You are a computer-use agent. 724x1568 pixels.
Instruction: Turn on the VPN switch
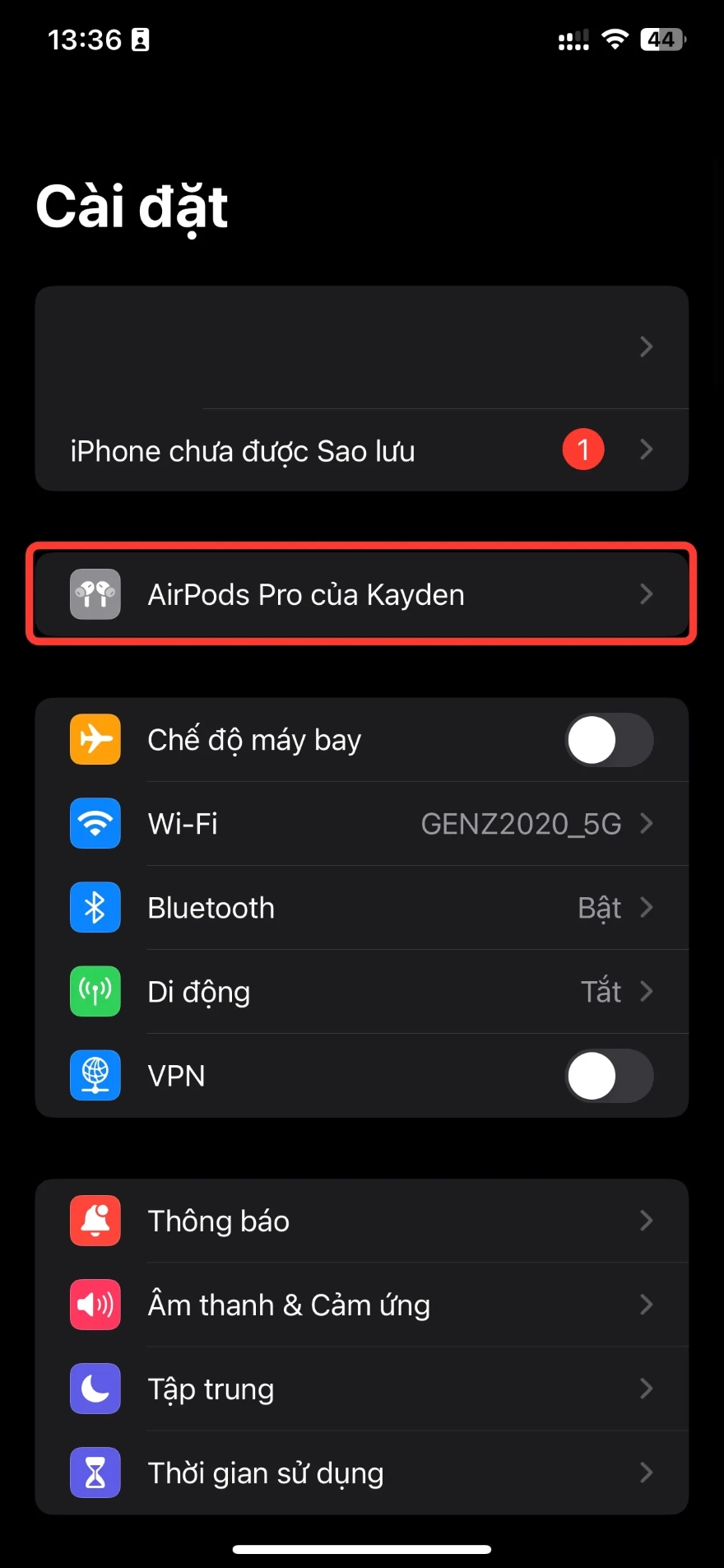point(609,1076)
